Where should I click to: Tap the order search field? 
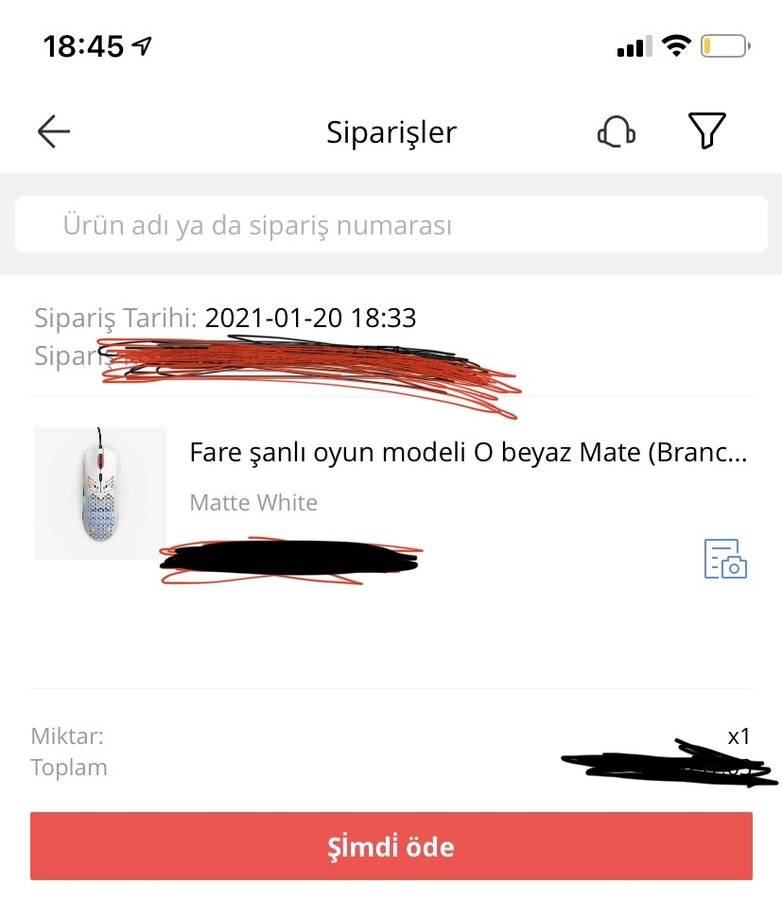tap(390, 225)
